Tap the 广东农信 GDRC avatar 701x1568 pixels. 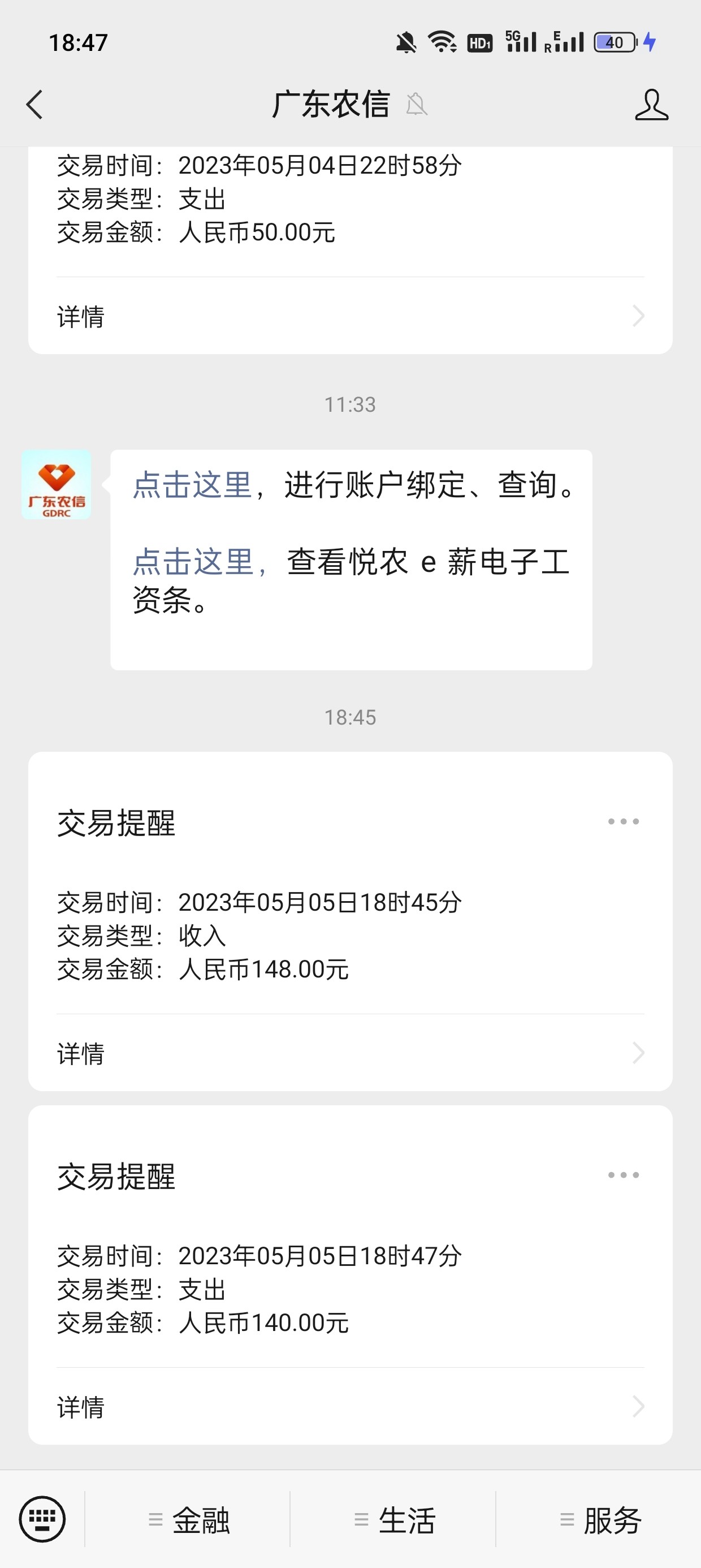coord(57,485)
